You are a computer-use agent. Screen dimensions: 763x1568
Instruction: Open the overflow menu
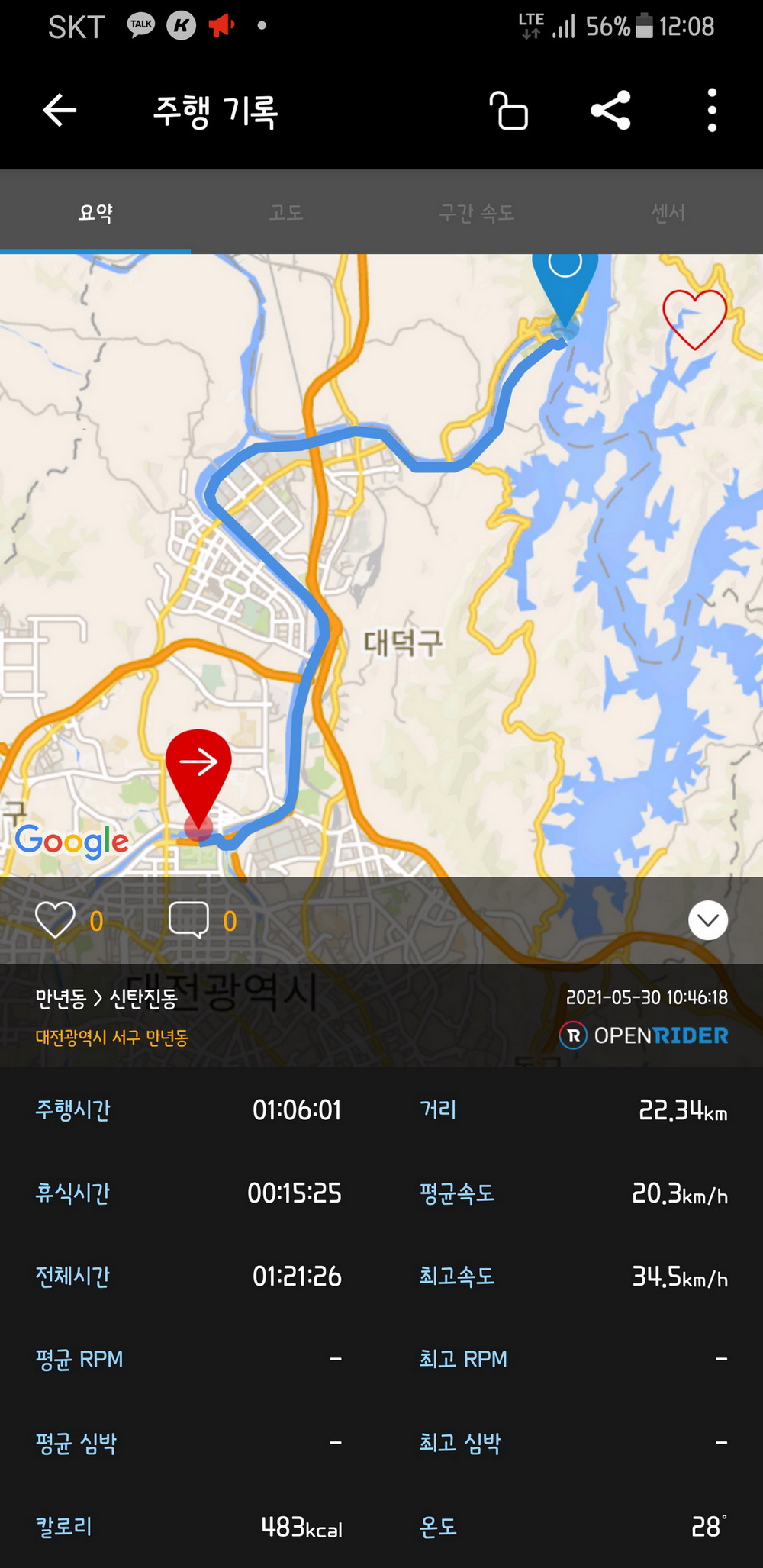coord(711,111)
